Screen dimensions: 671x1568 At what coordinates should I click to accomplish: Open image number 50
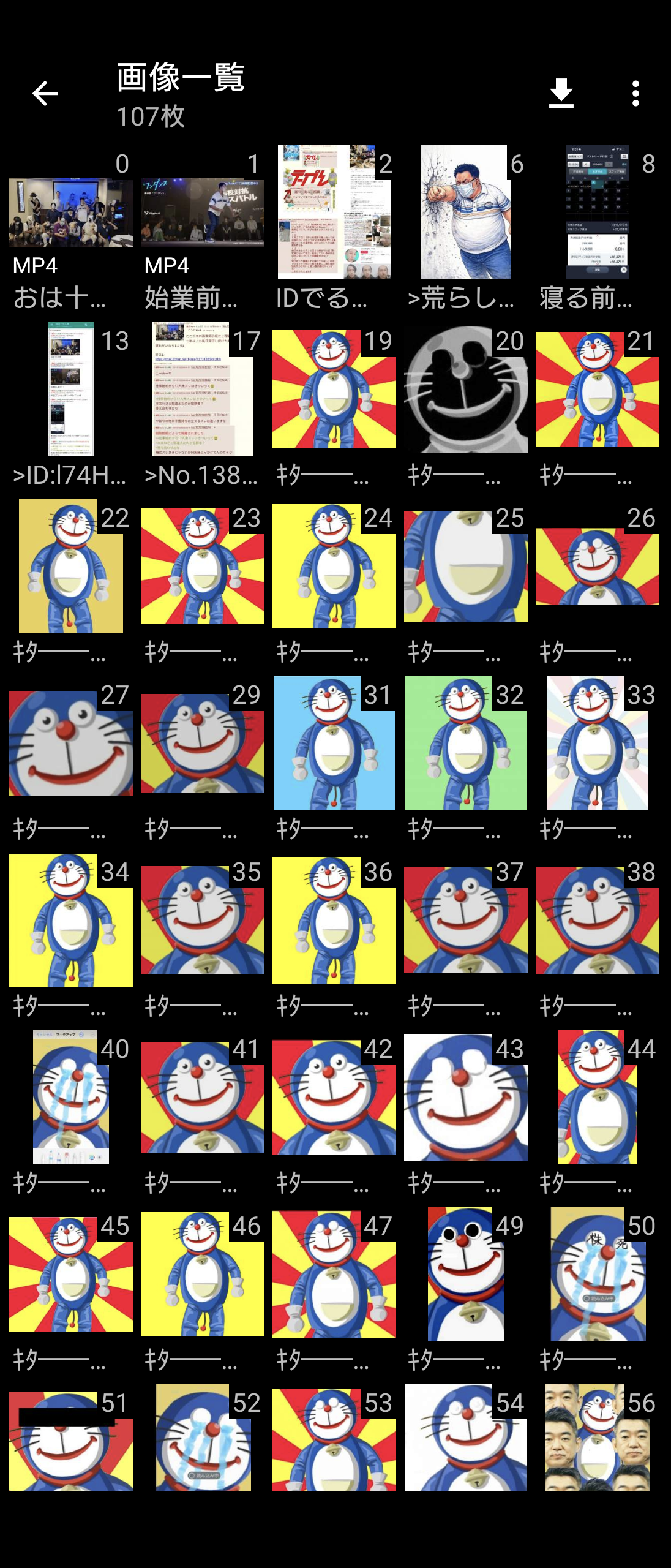[x=597, y=1275]
